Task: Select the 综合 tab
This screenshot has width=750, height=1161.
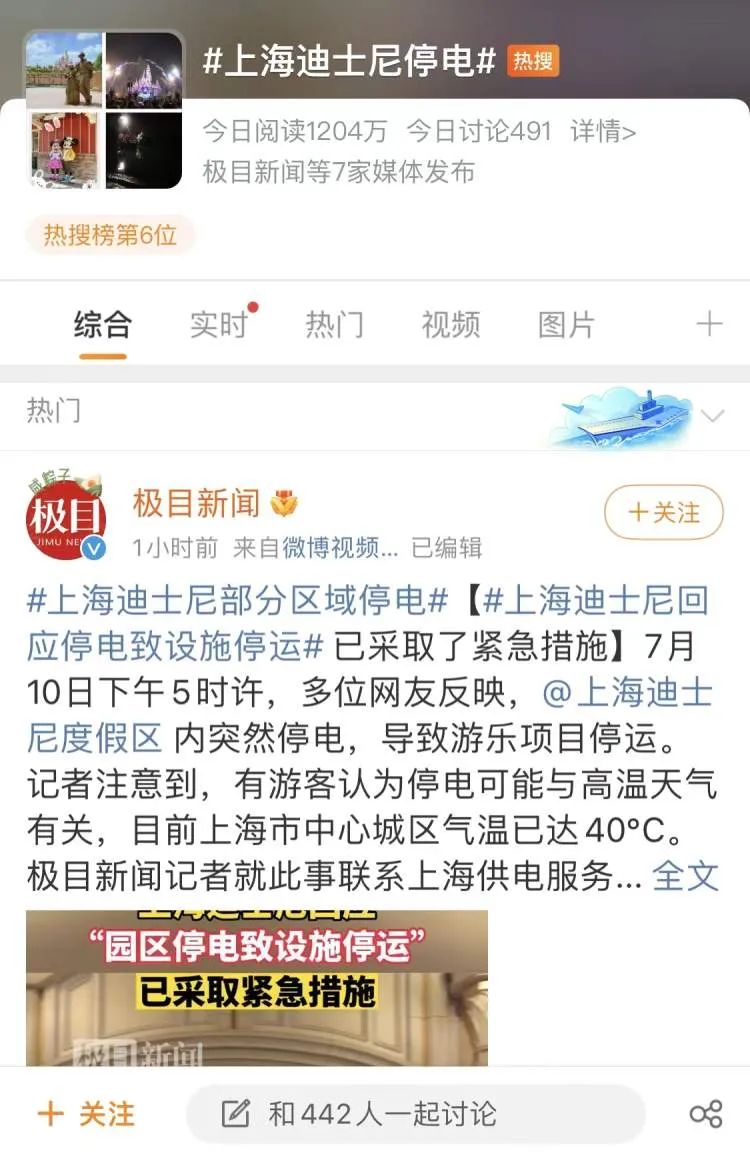Action: 102,324
